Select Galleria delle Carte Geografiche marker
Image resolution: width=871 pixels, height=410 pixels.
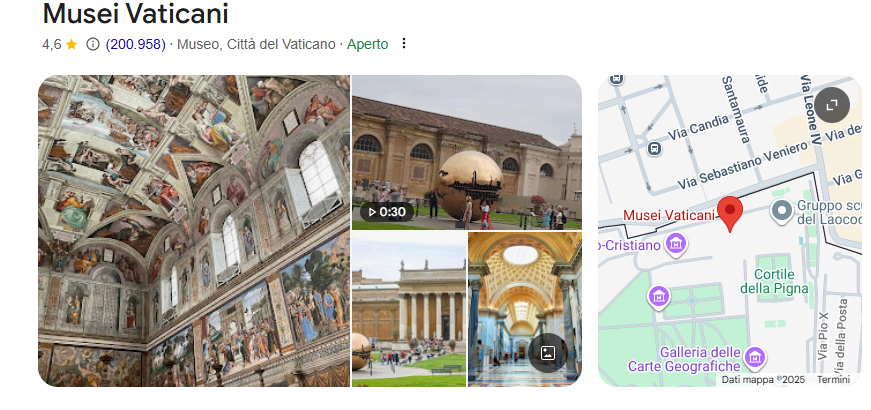coord(756,357)
